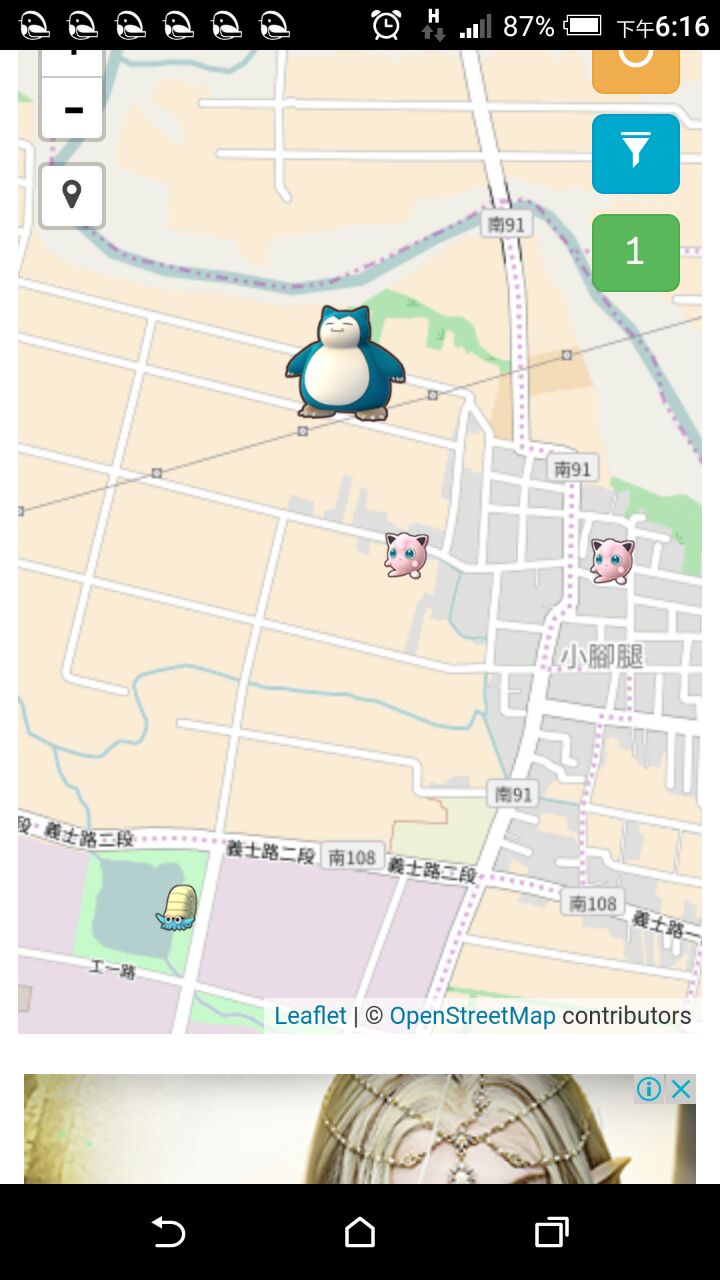Close the advertisement banner

[x=681, y=1089]
